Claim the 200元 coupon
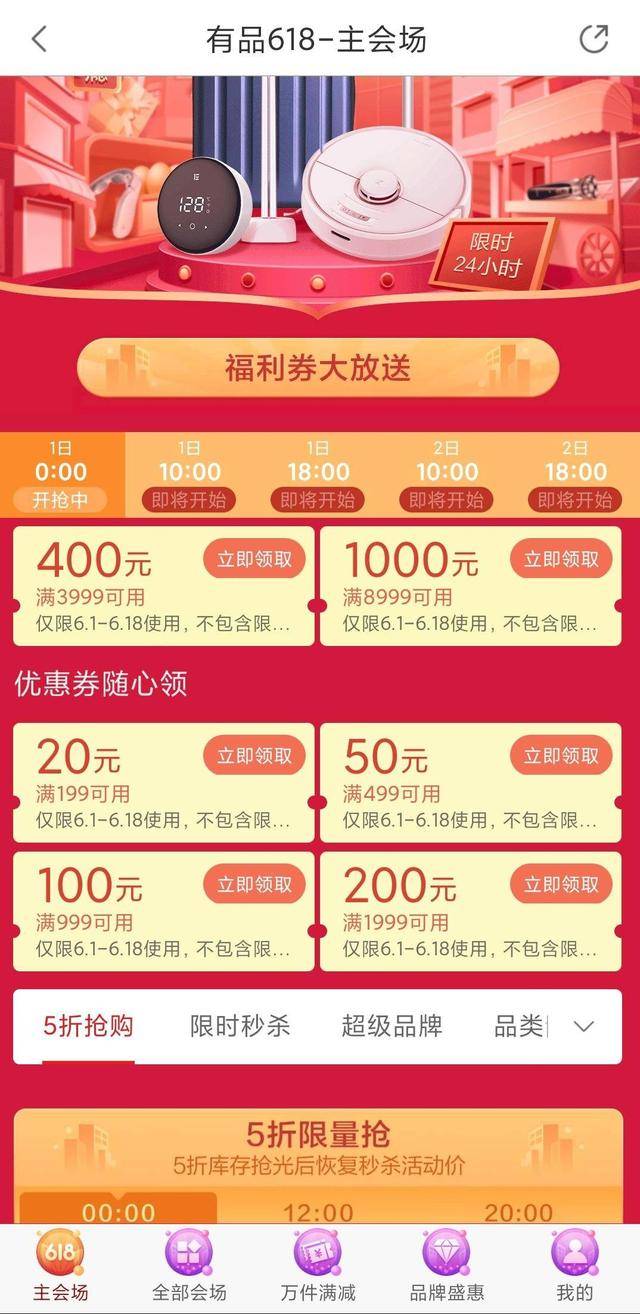640x1314 pixels. pos(561,884)
